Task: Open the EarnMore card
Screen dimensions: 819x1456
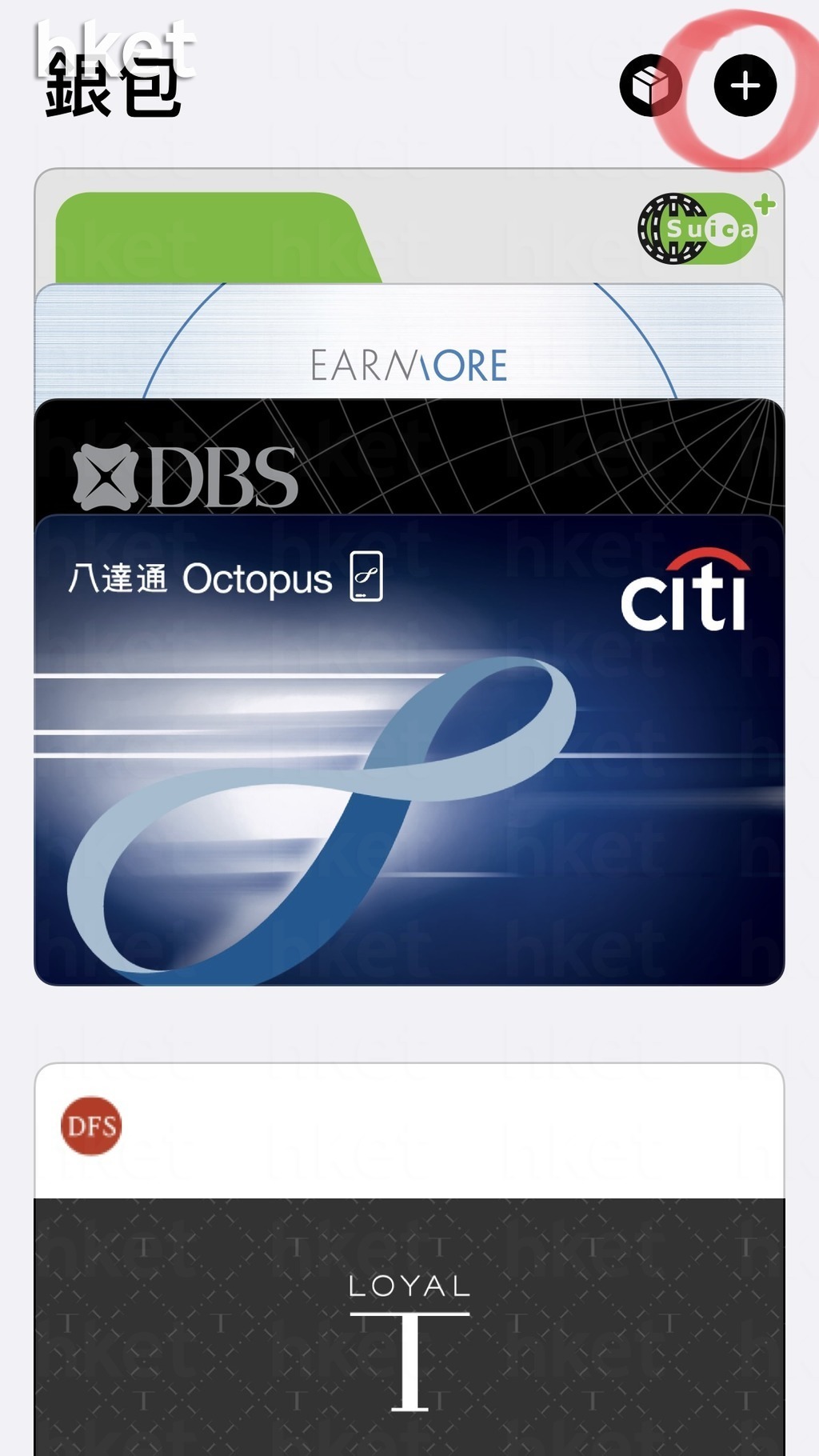Action: (x=408, y=352)
